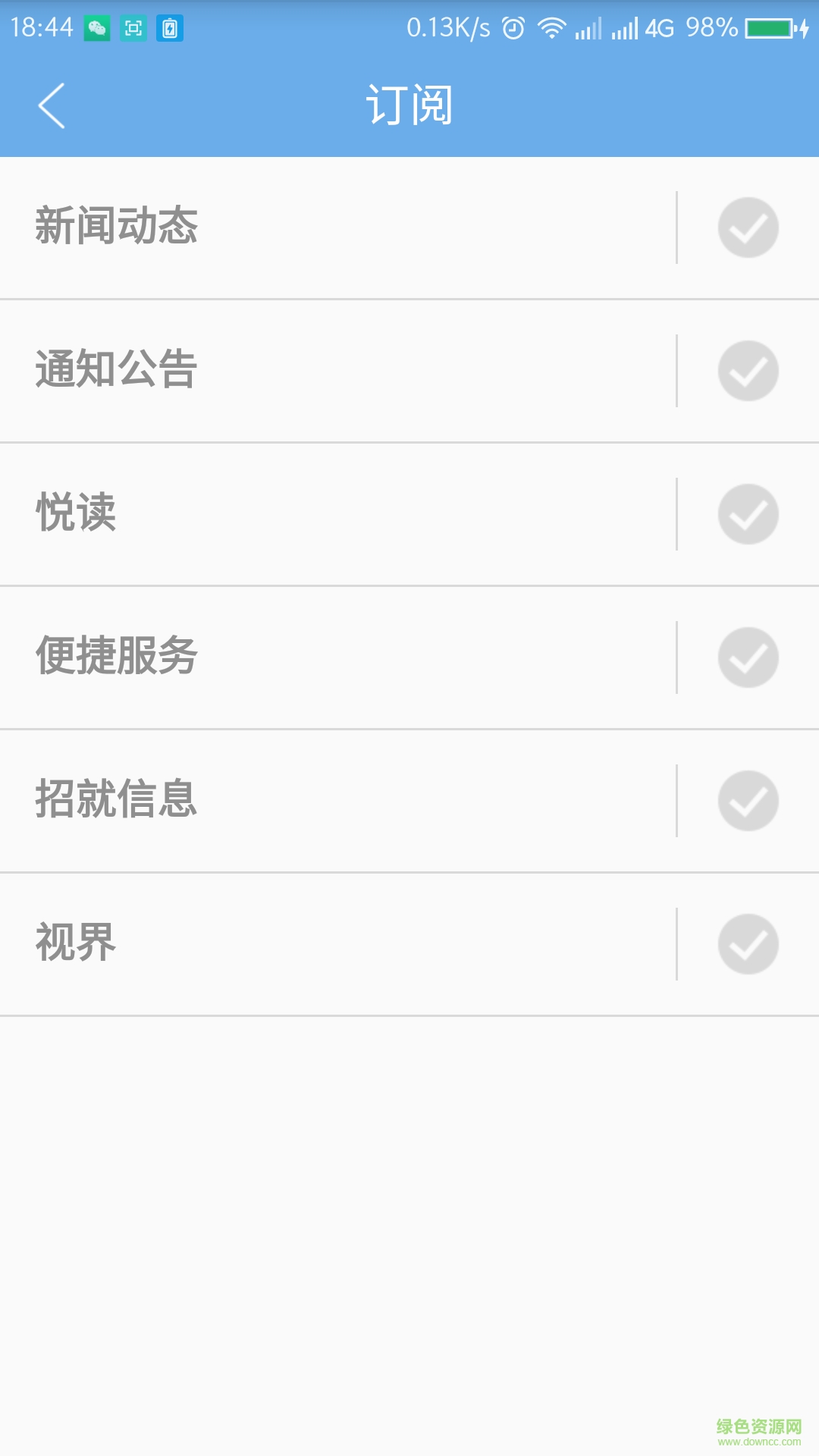Tap the screenshot icon in the status bar
819x1456 pixels.
[x=135, y=27]
